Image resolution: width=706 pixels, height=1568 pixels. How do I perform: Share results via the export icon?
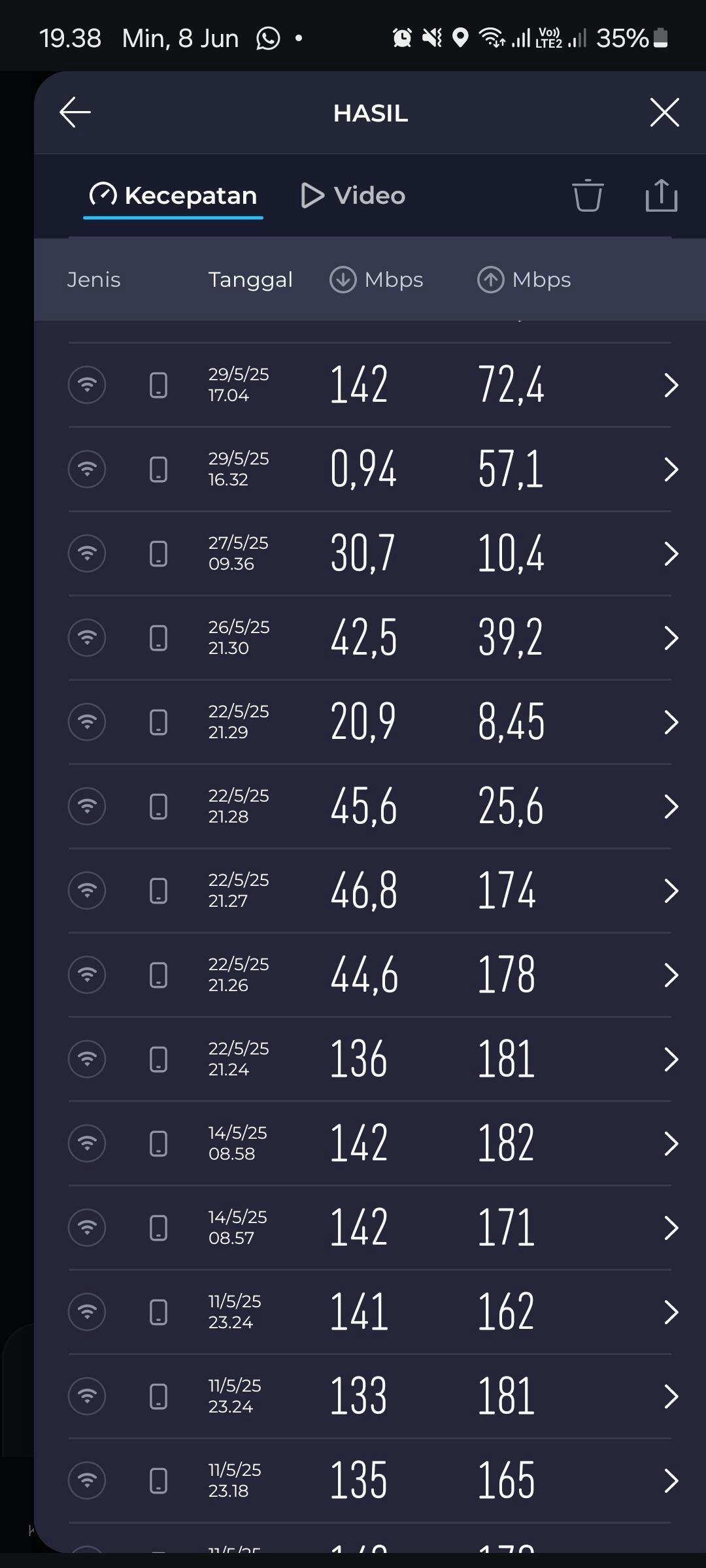click(661, 195)
